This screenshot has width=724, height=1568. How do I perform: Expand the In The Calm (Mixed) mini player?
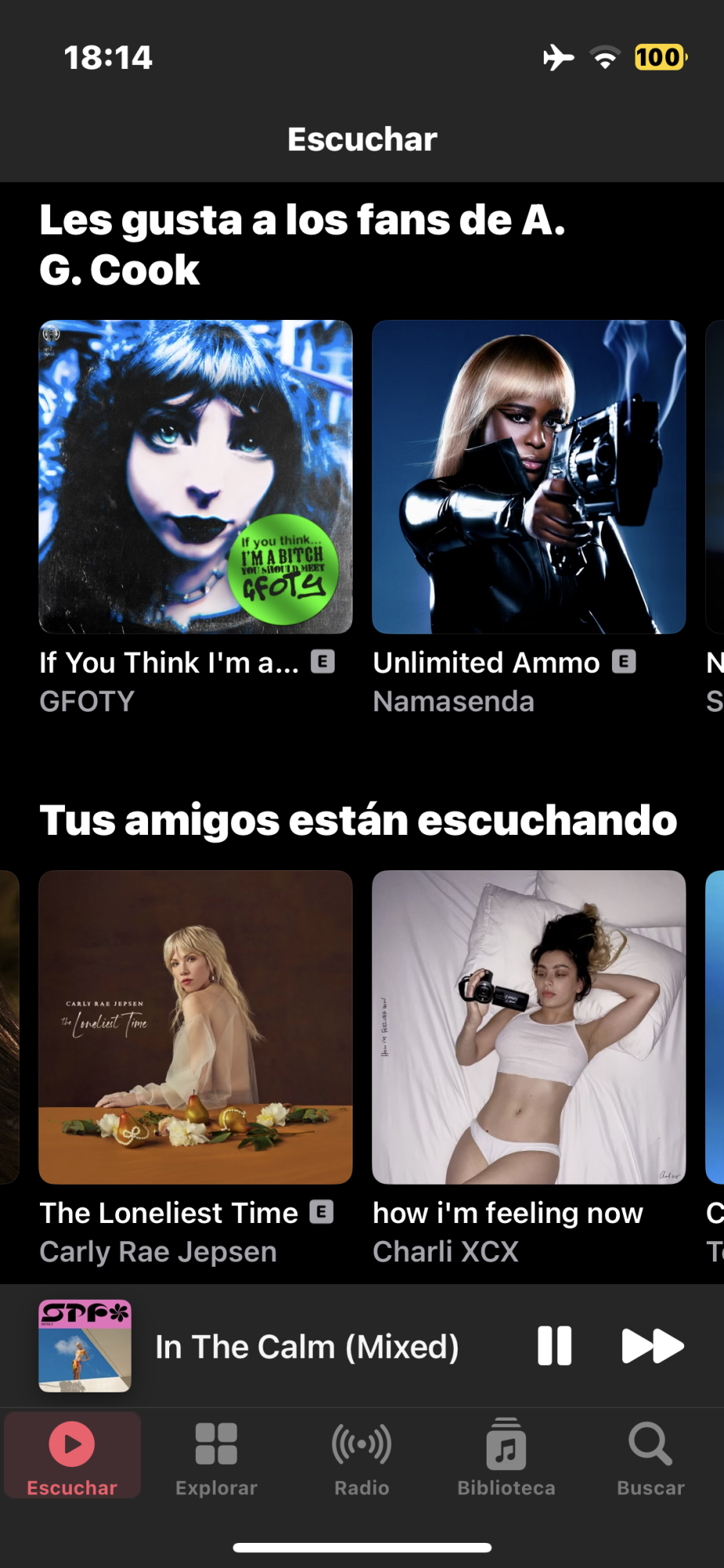[x=306, y=1346]
